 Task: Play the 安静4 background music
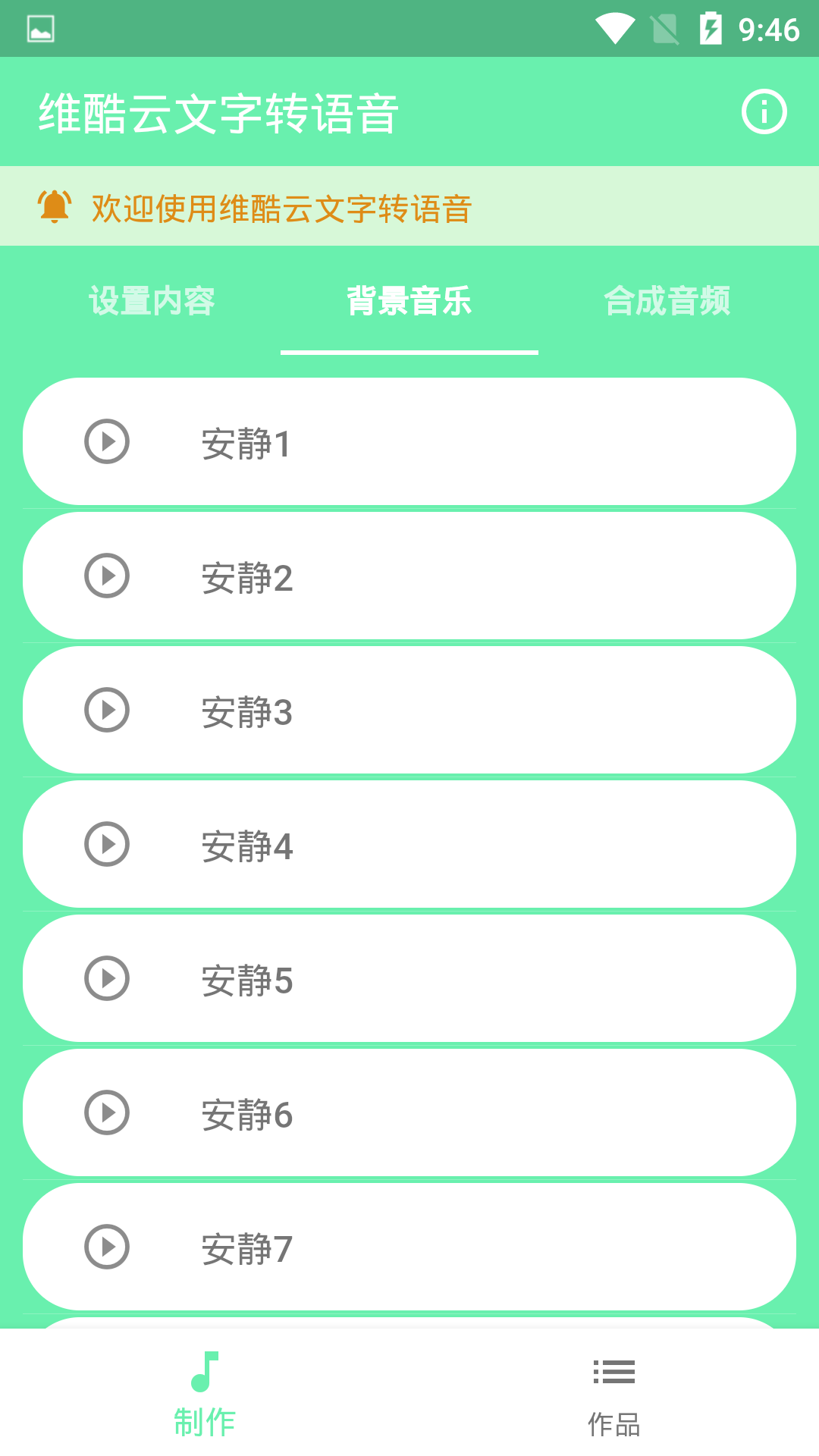tap(108, 845)
